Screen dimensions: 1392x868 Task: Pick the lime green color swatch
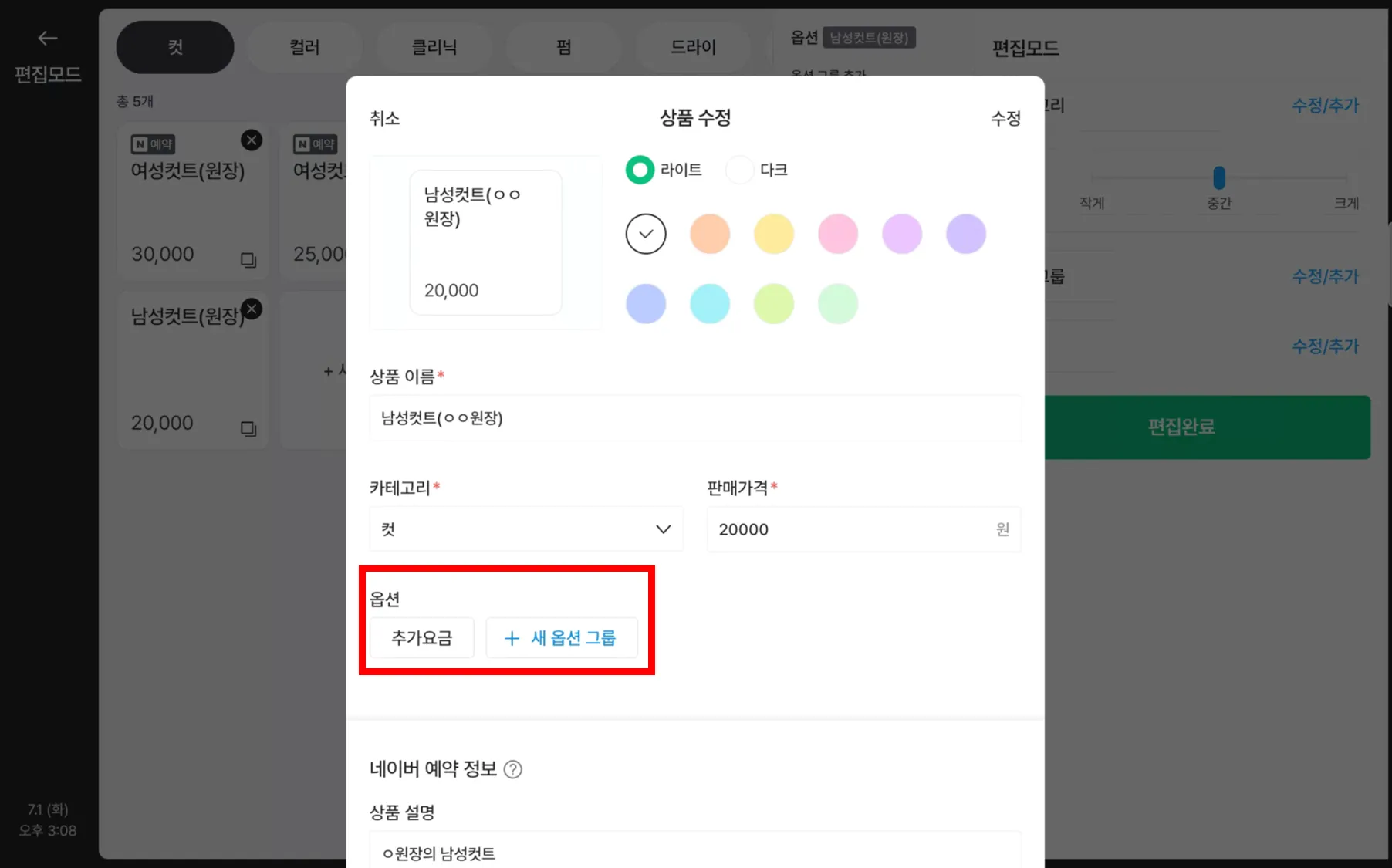[774, 303]
